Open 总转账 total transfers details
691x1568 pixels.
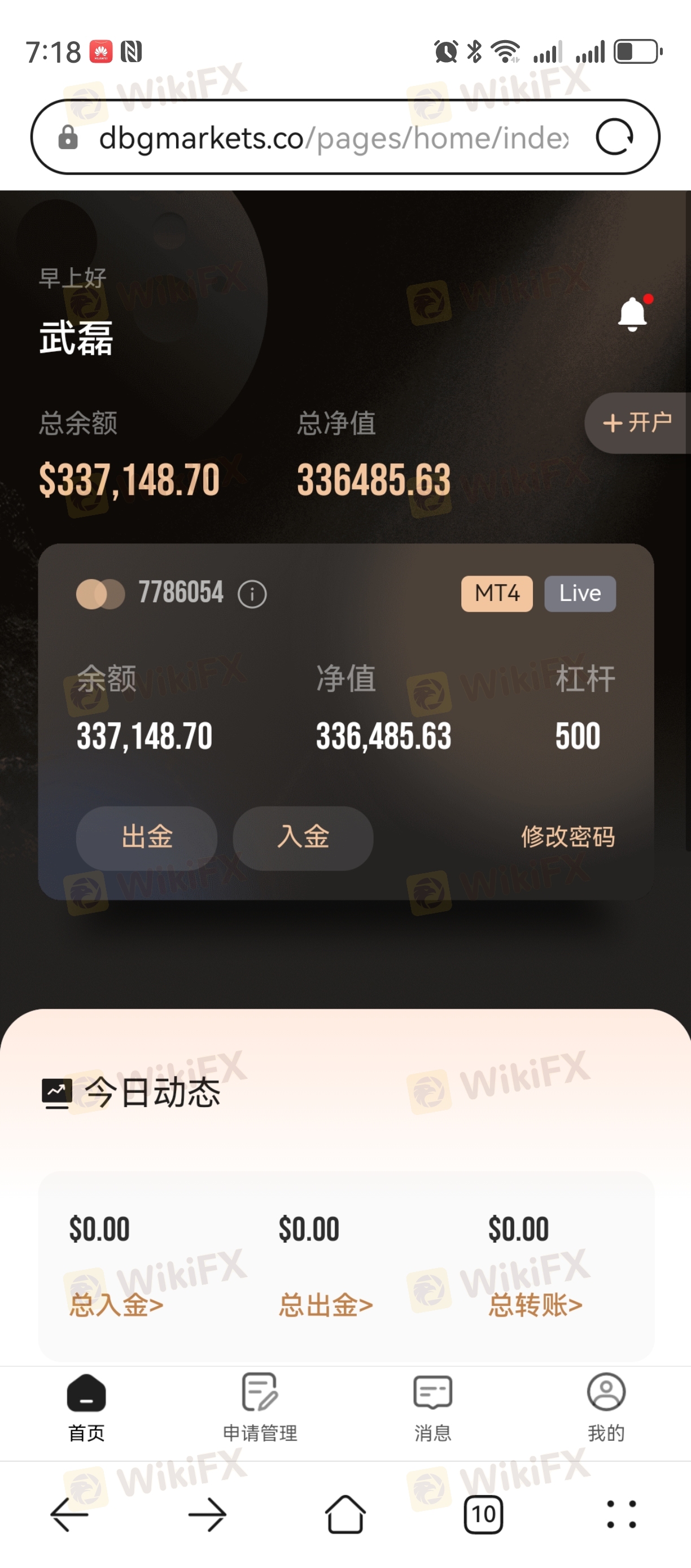[535, 1305]
